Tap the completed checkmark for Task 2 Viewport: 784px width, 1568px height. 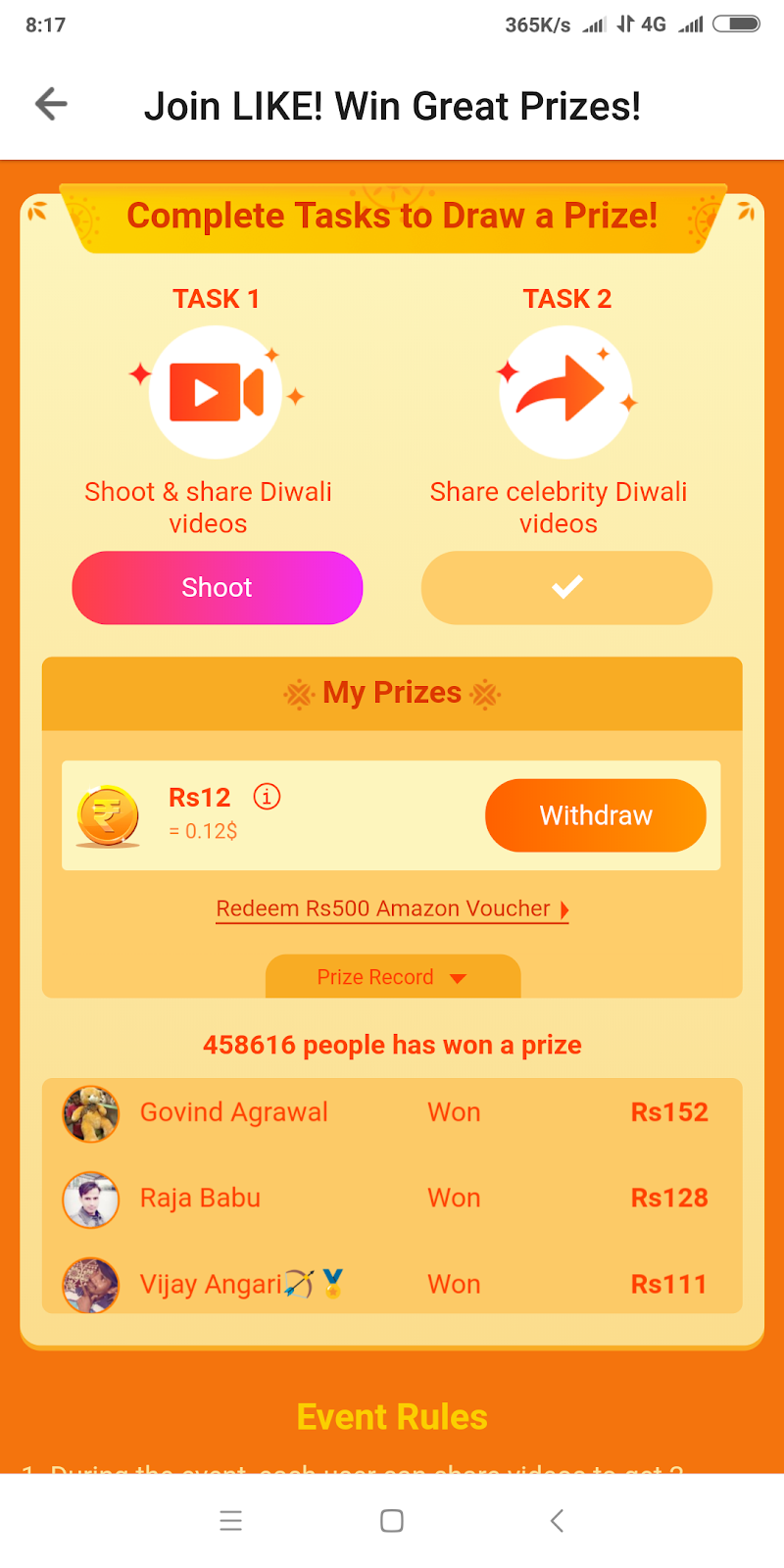pyautogui.click(x=566, y=588)
